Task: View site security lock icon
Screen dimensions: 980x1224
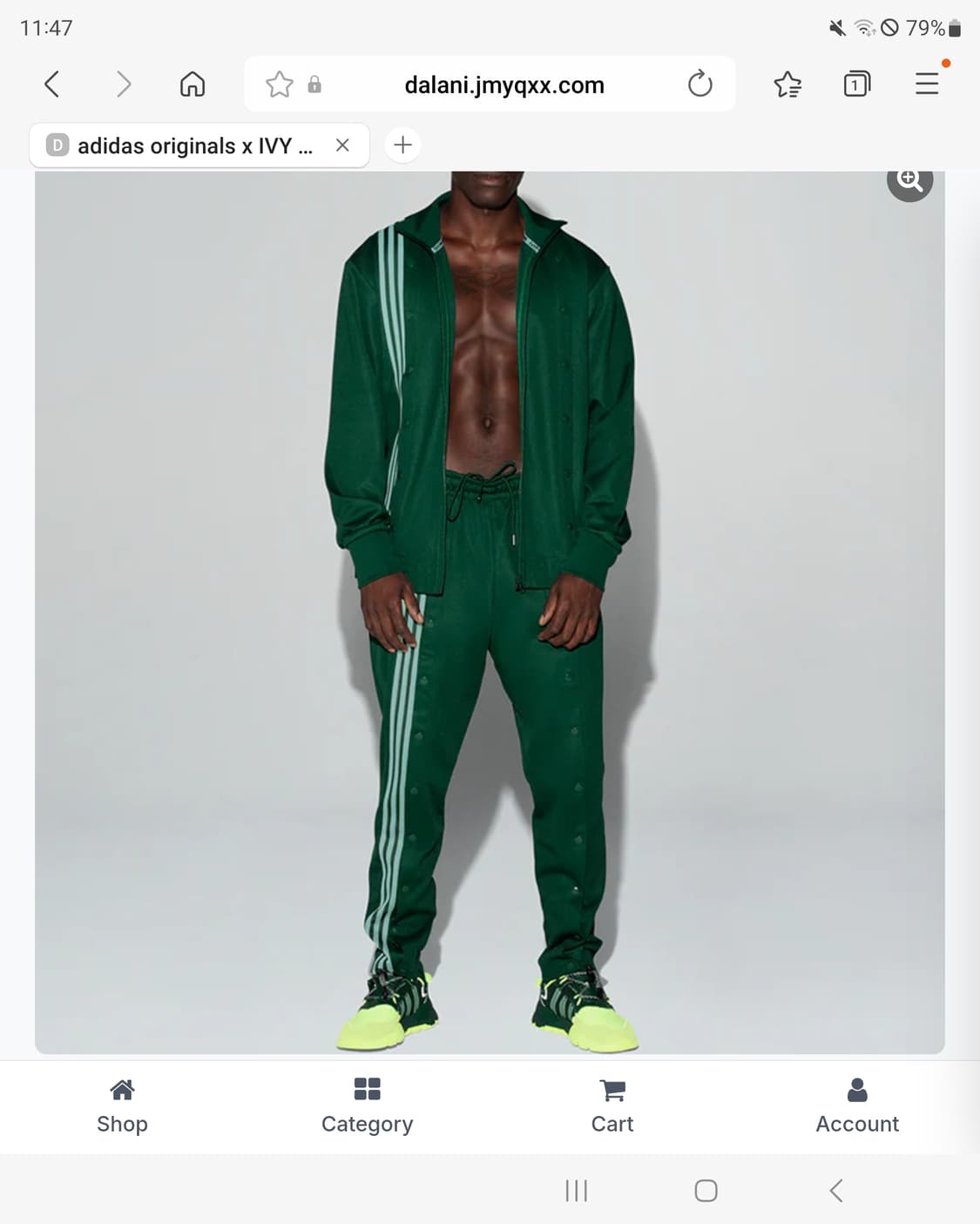Action: pos(314,85)
